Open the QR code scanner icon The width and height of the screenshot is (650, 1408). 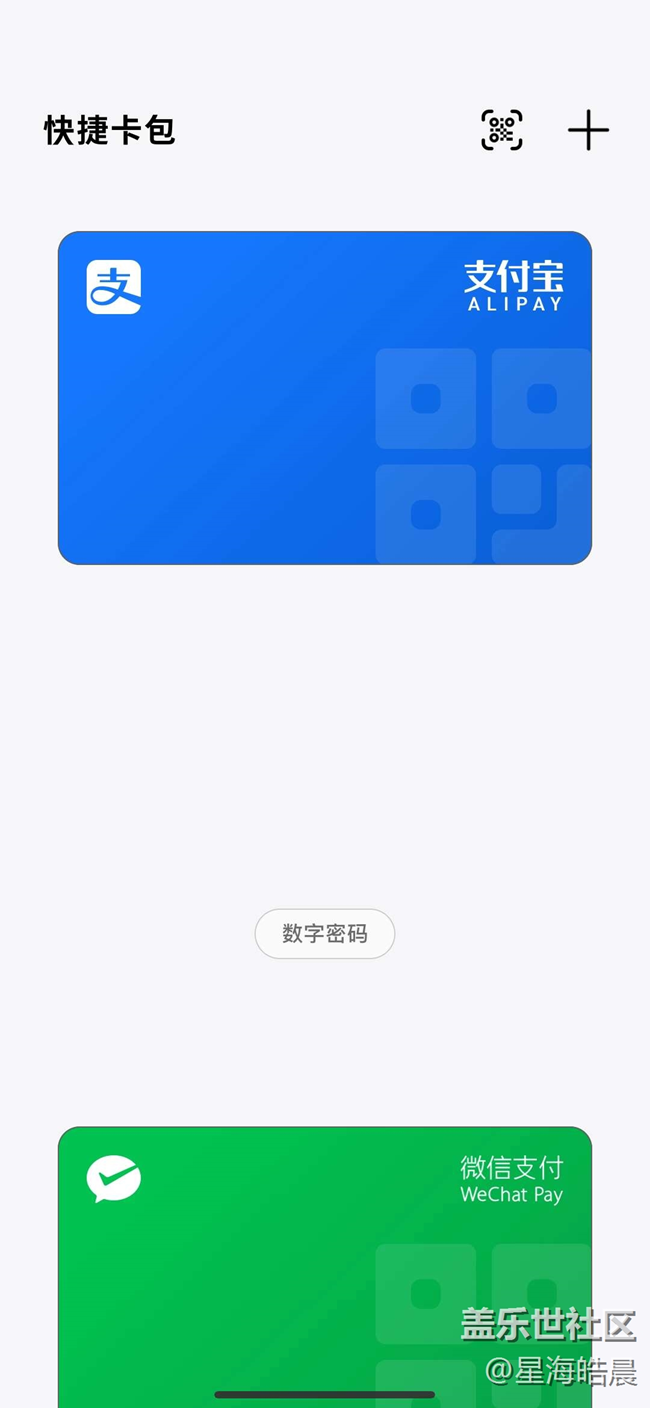click(502, 130)
